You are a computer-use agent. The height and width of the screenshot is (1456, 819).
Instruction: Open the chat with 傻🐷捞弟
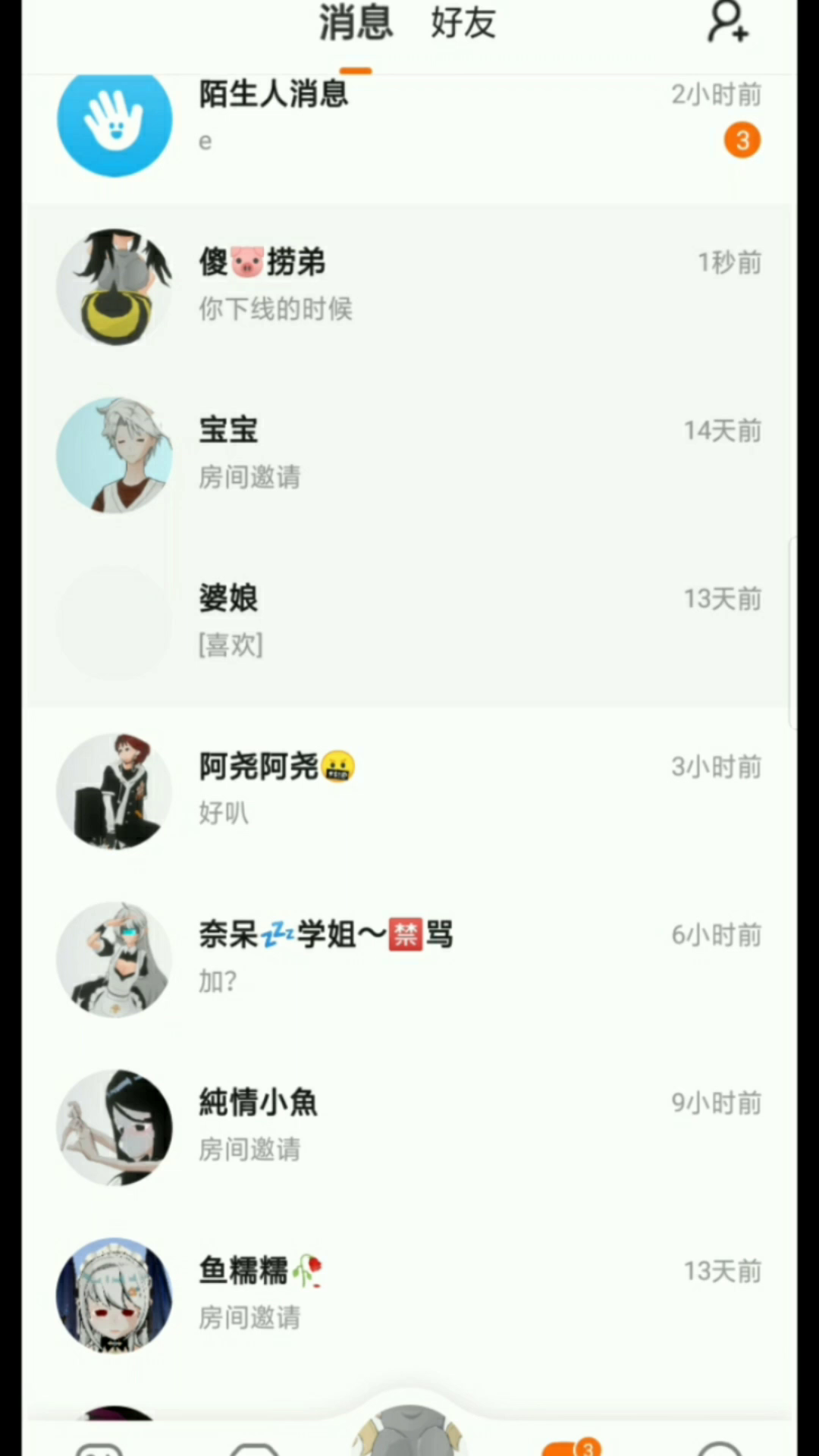point(409,286)
